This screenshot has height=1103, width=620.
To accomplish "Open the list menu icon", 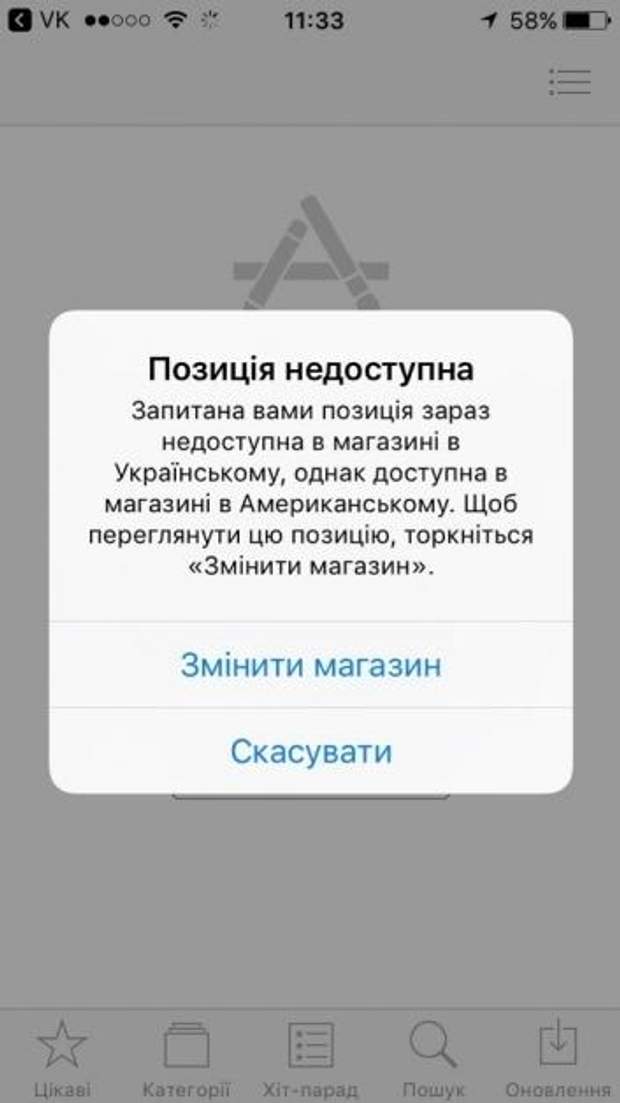I will pos(569,81).
